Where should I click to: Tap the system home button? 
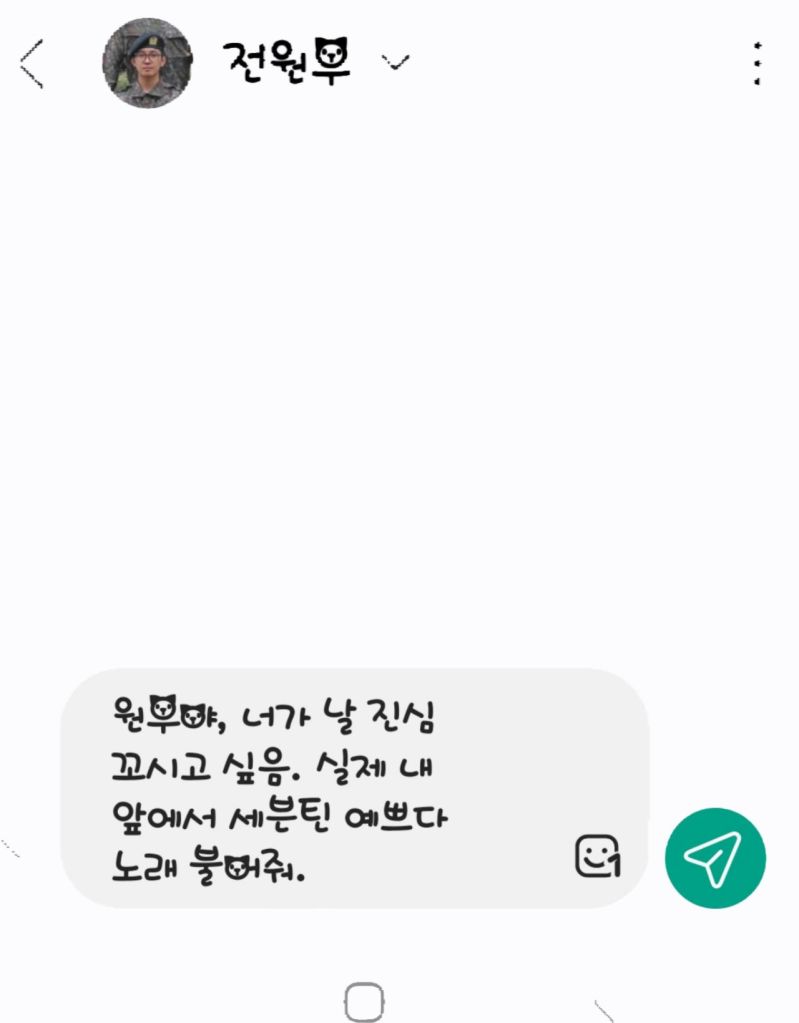(364, 1001)
